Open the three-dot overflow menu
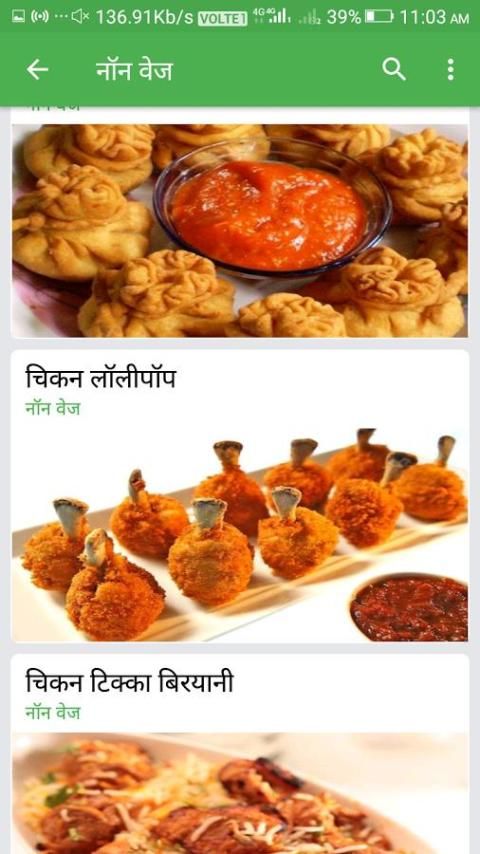The image size is (480, 854). coord(450,70)
